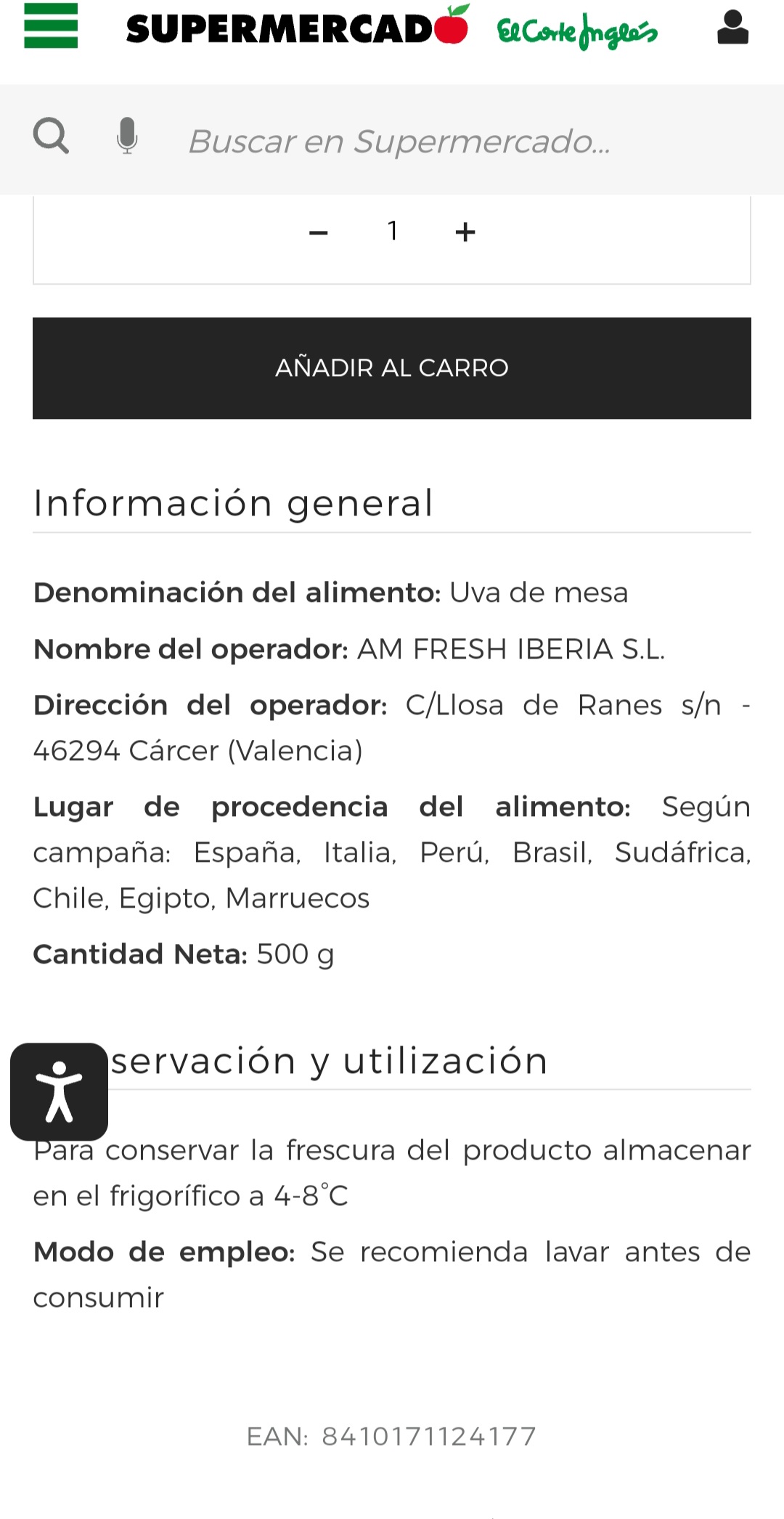The height and width of the screenshot is (1519, 784).
Task: Tap the search magnifier icon
Action: [x=51, y=136]
